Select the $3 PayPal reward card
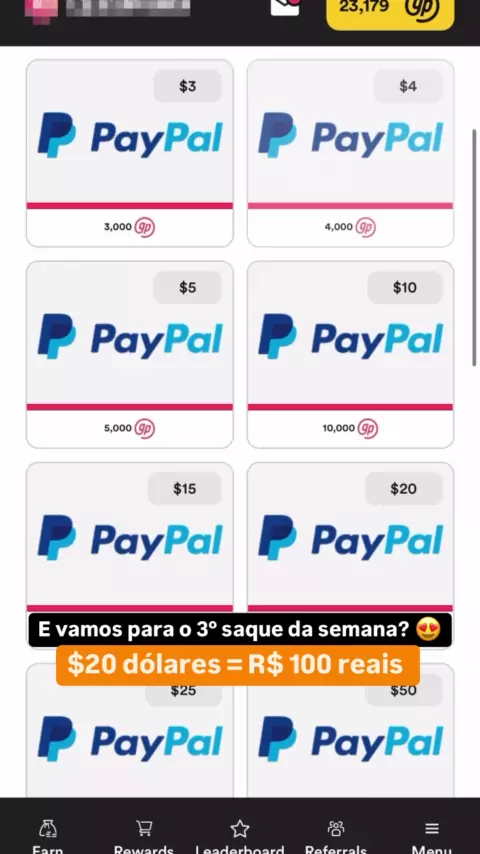 130,153
